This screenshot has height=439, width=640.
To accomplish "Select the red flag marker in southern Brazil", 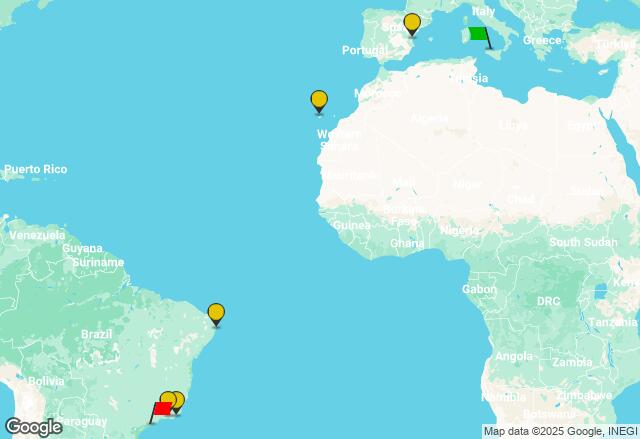I will pos(162,410).
